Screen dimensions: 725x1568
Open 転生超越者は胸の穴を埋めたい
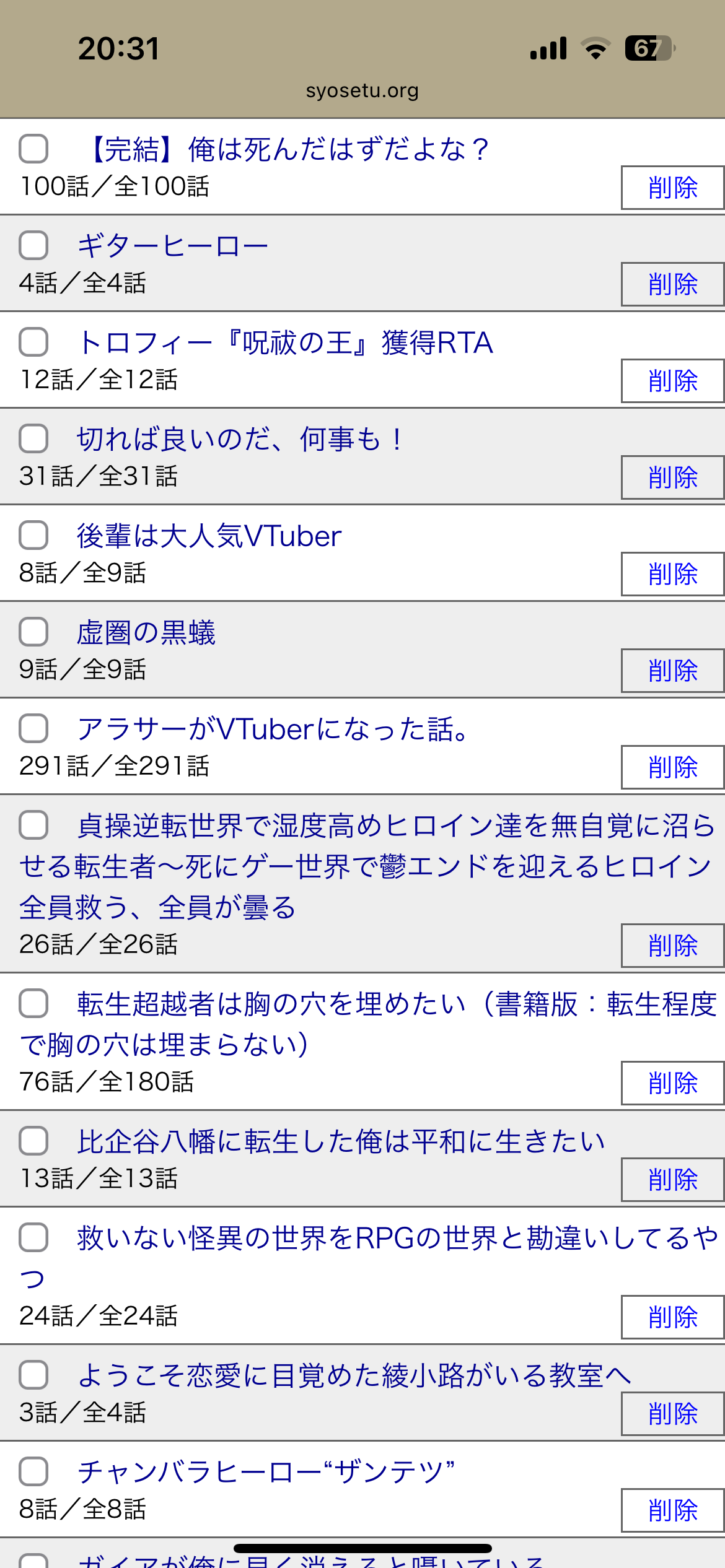pyautogui.click(x=397, y=1004)
